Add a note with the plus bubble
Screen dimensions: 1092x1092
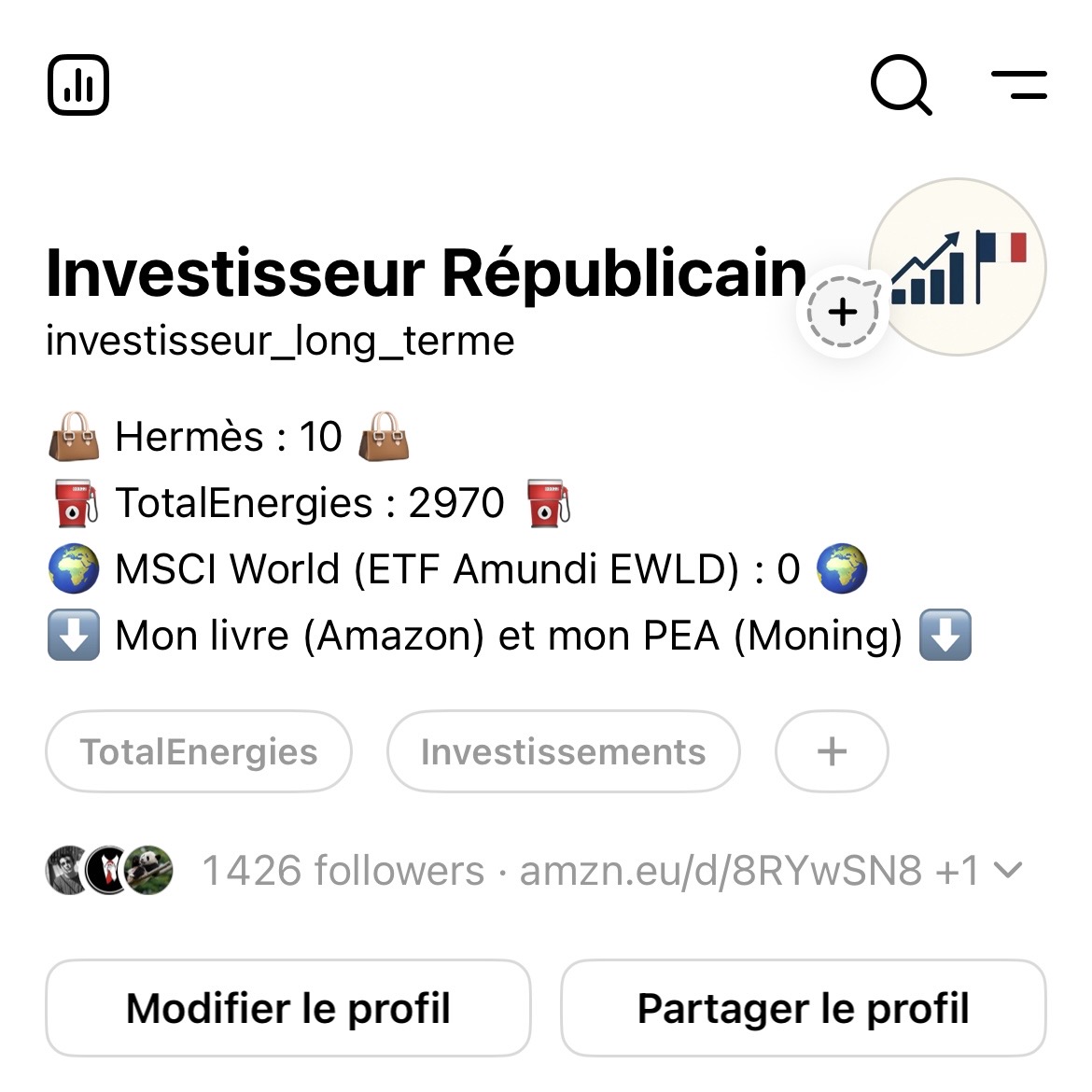tap(843, 311)
